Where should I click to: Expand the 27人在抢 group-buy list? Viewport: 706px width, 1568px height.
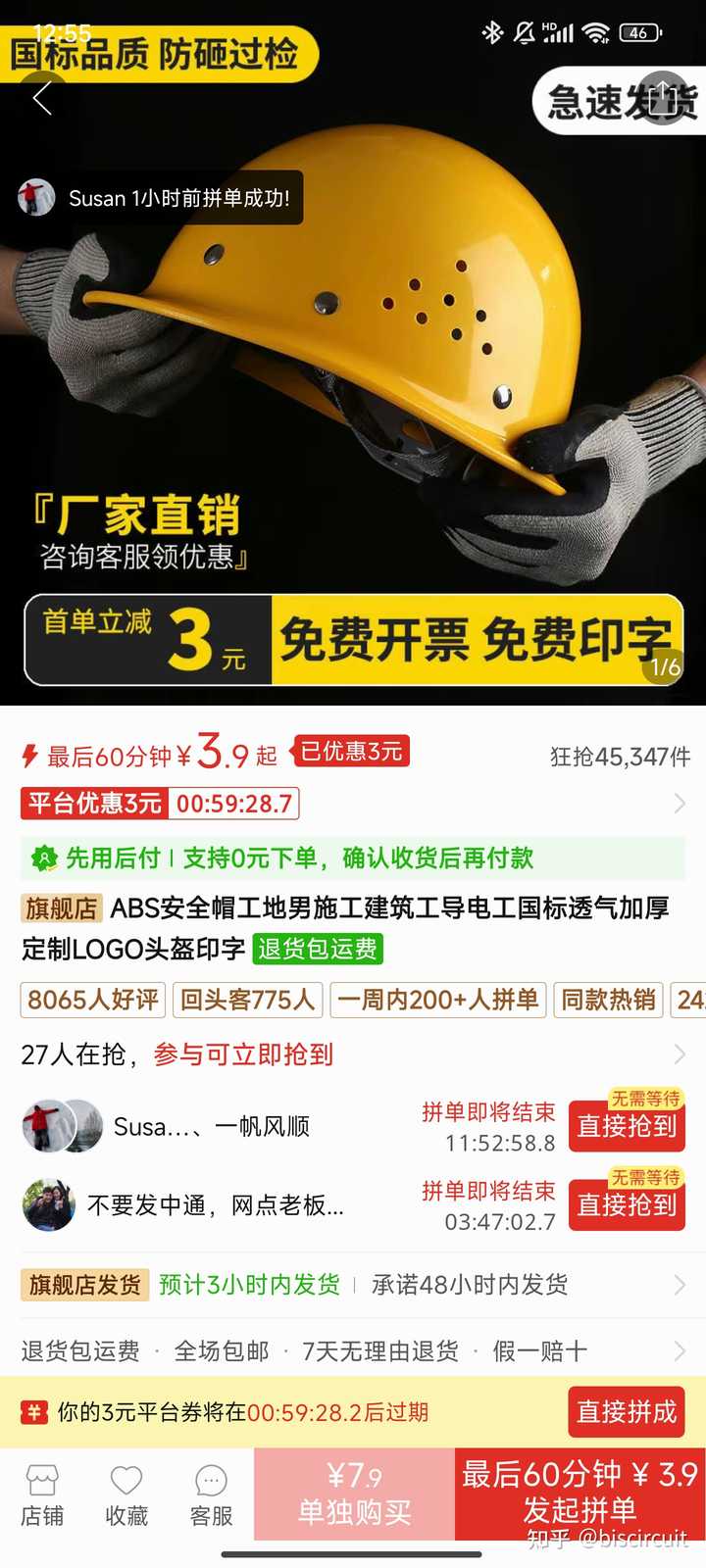click(x=353, y=1054)
